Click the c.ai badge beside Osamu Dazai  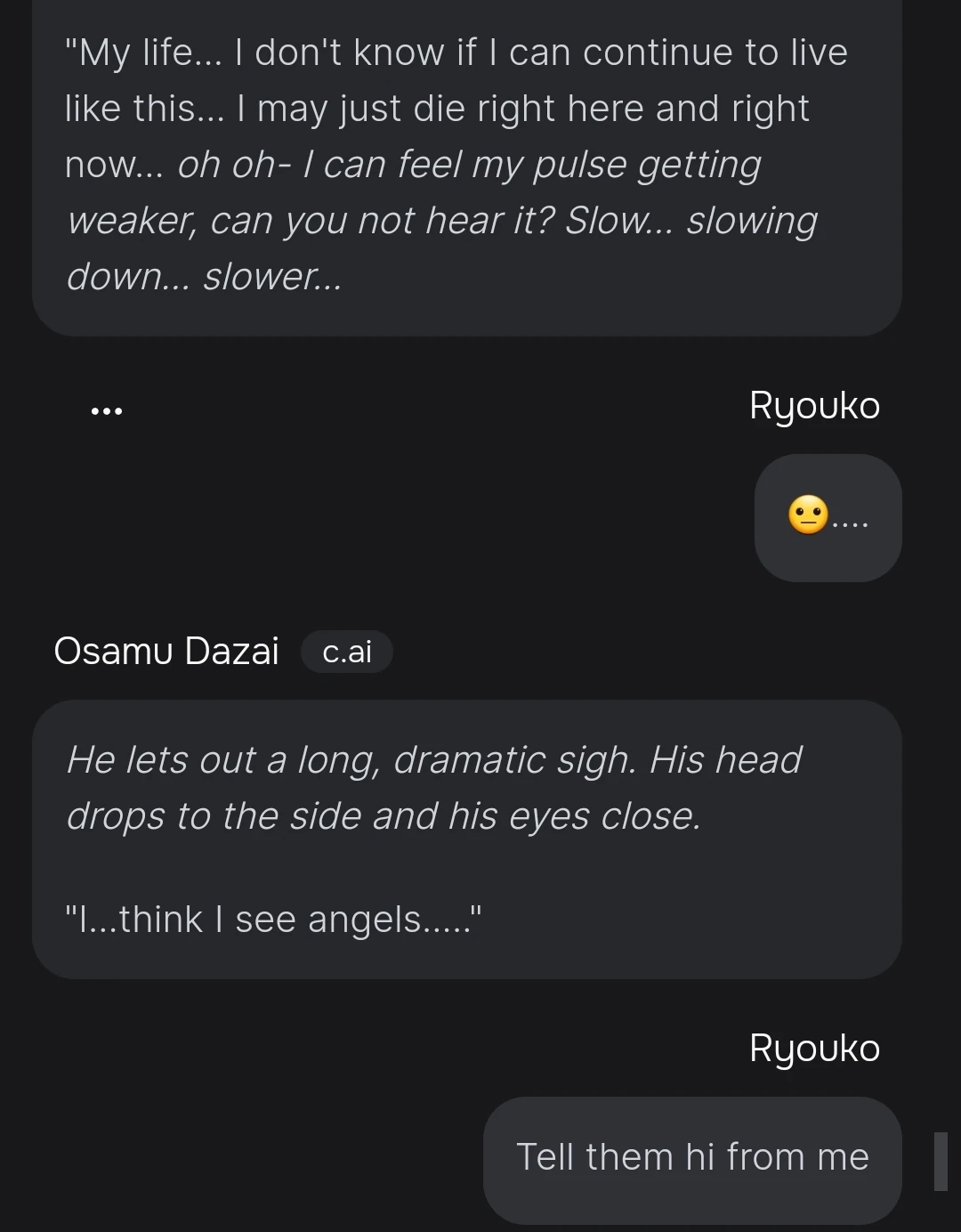tap(347, 652)
